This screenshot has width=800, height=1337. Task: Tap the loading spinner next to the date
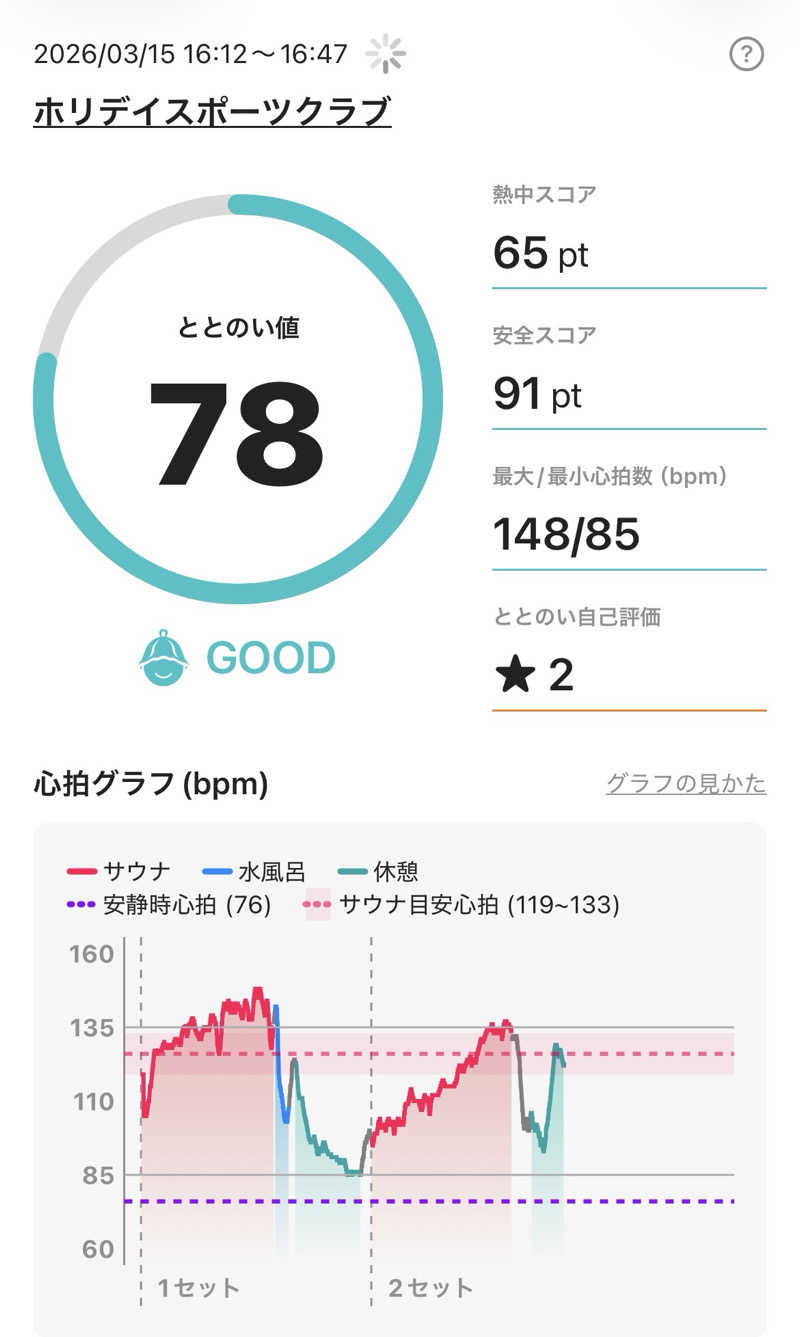point(384,53)
